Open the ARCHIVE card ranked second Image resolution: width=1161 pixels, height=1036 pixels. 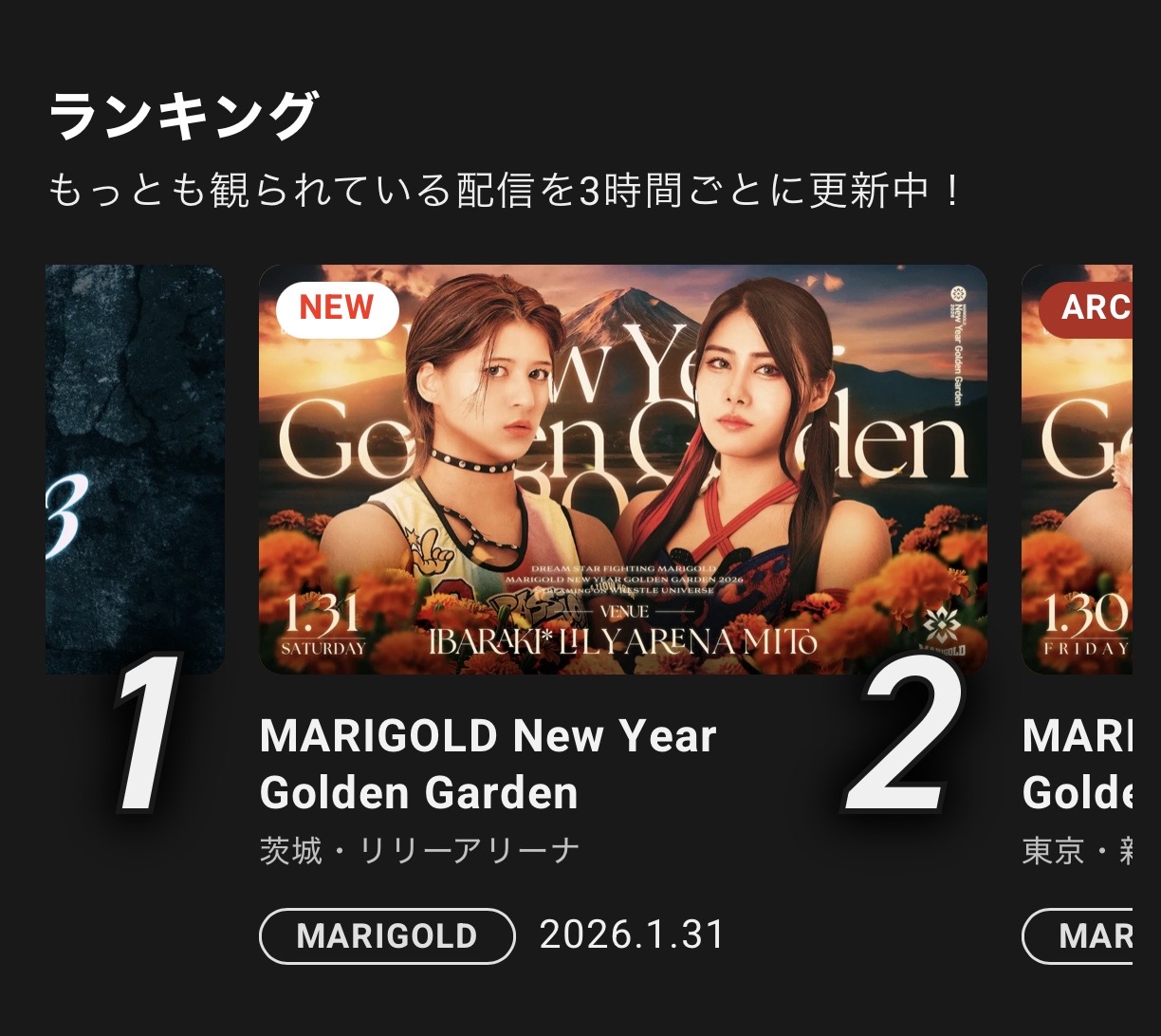tap(1078, 469)
